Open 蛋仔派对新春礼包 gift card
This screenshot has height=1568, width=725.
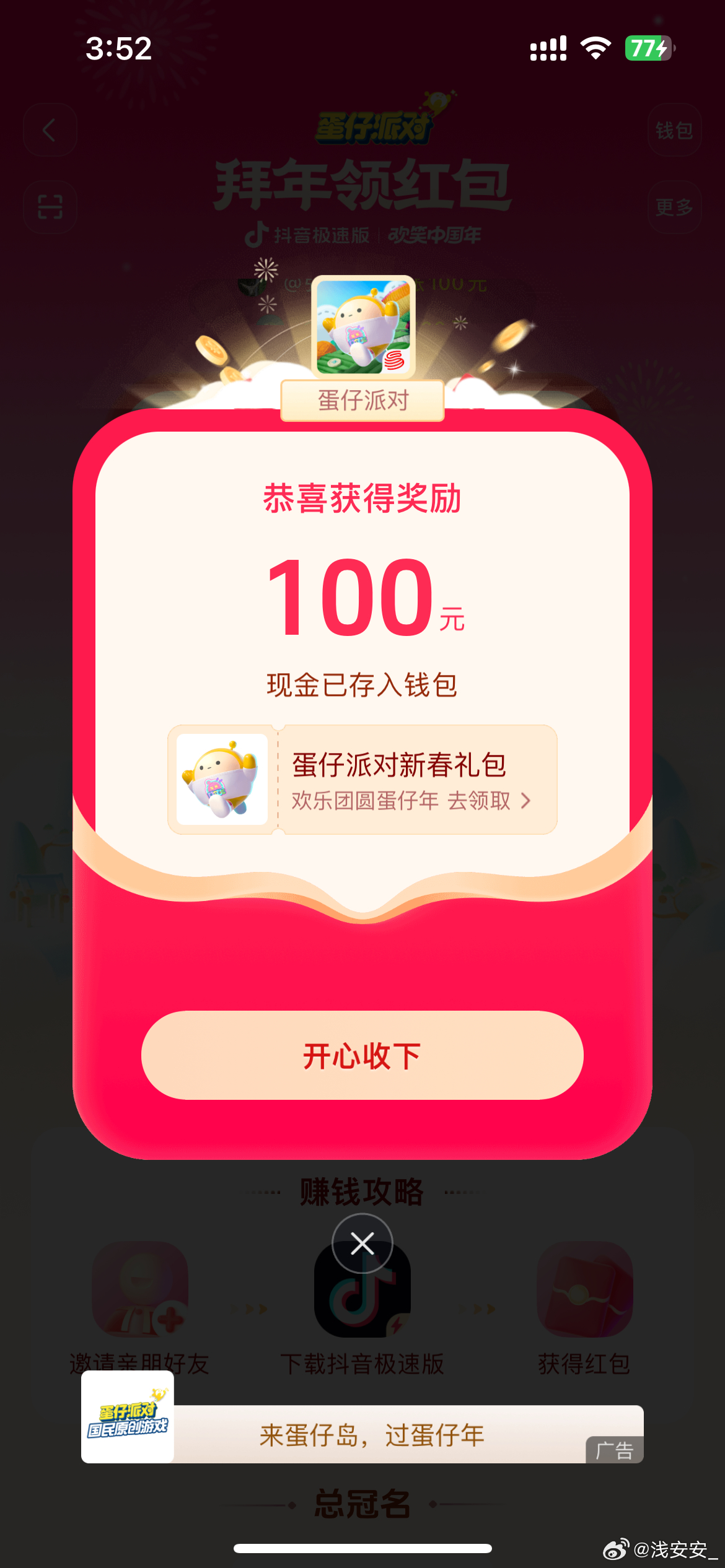click(362, 780)
